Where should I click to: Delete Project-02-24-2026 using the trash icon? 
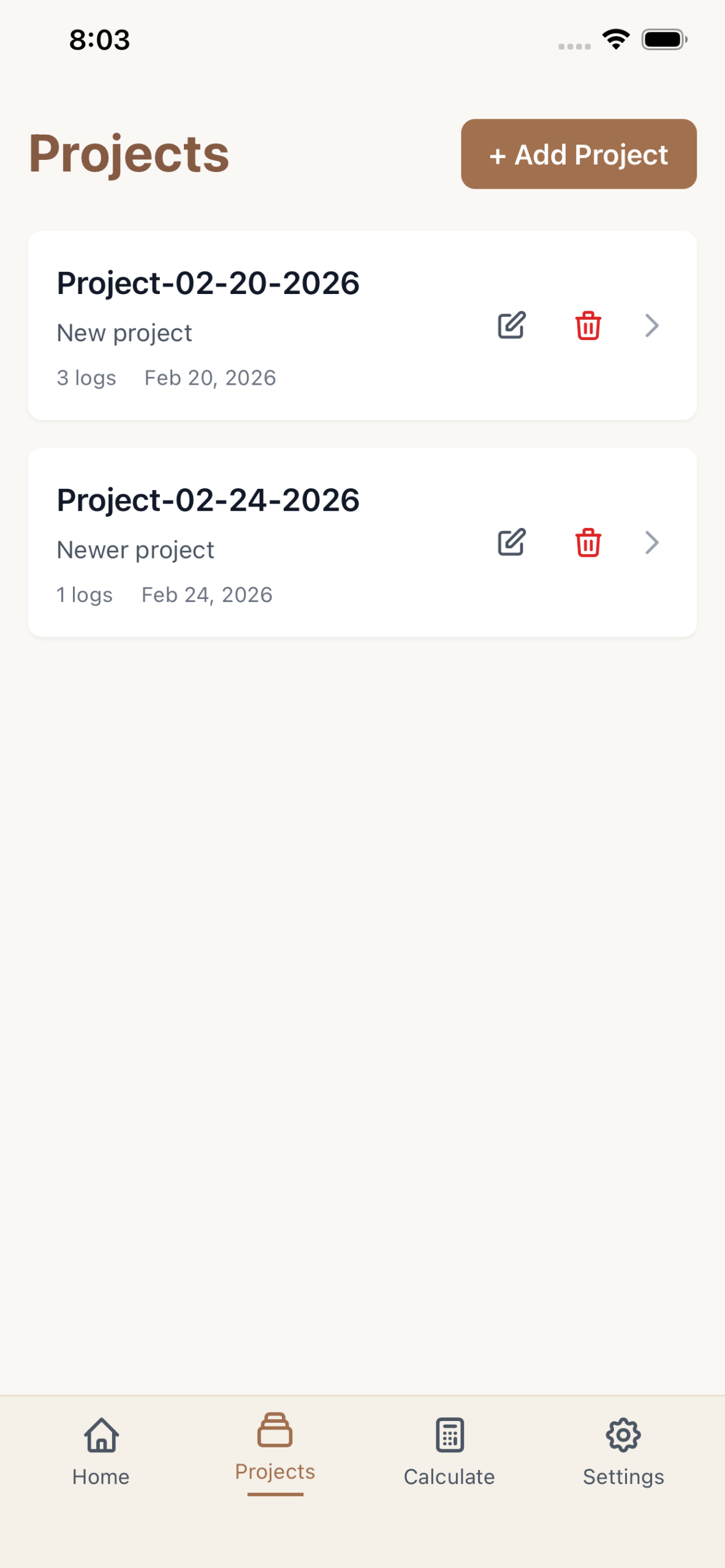[588, 543]
